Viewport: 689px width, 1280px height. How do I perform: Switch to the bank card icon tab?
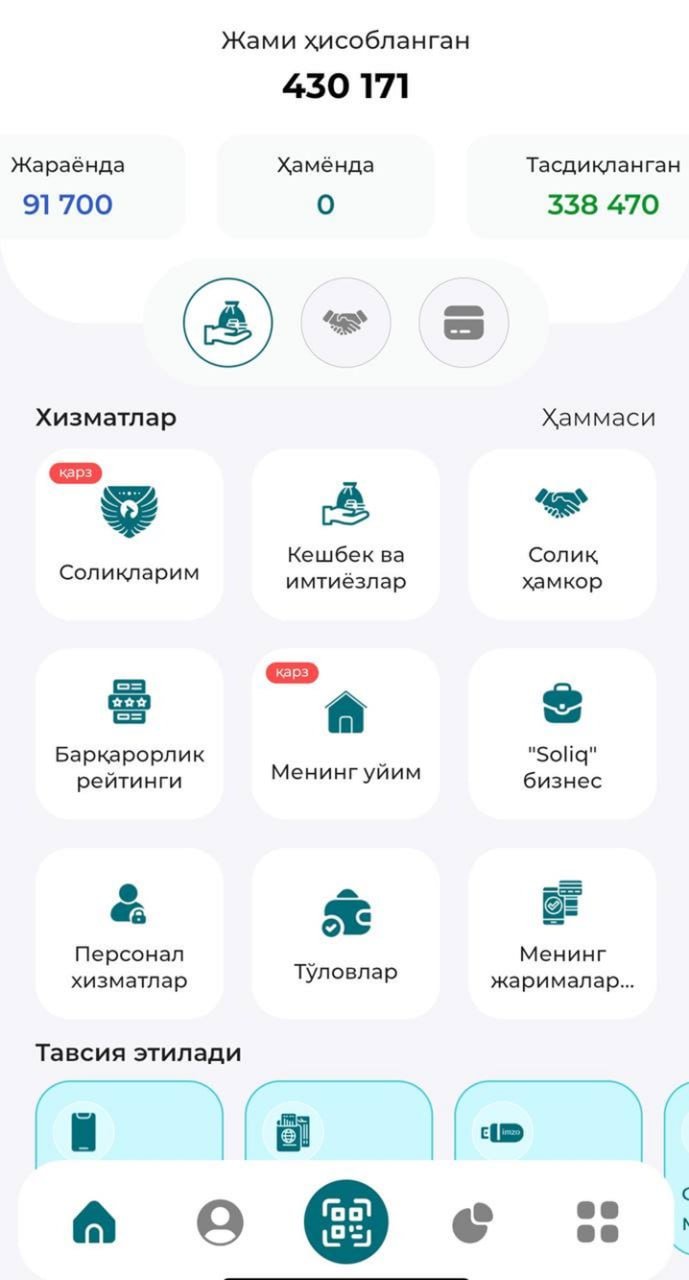pyautogui.click(x=463, y=323)
